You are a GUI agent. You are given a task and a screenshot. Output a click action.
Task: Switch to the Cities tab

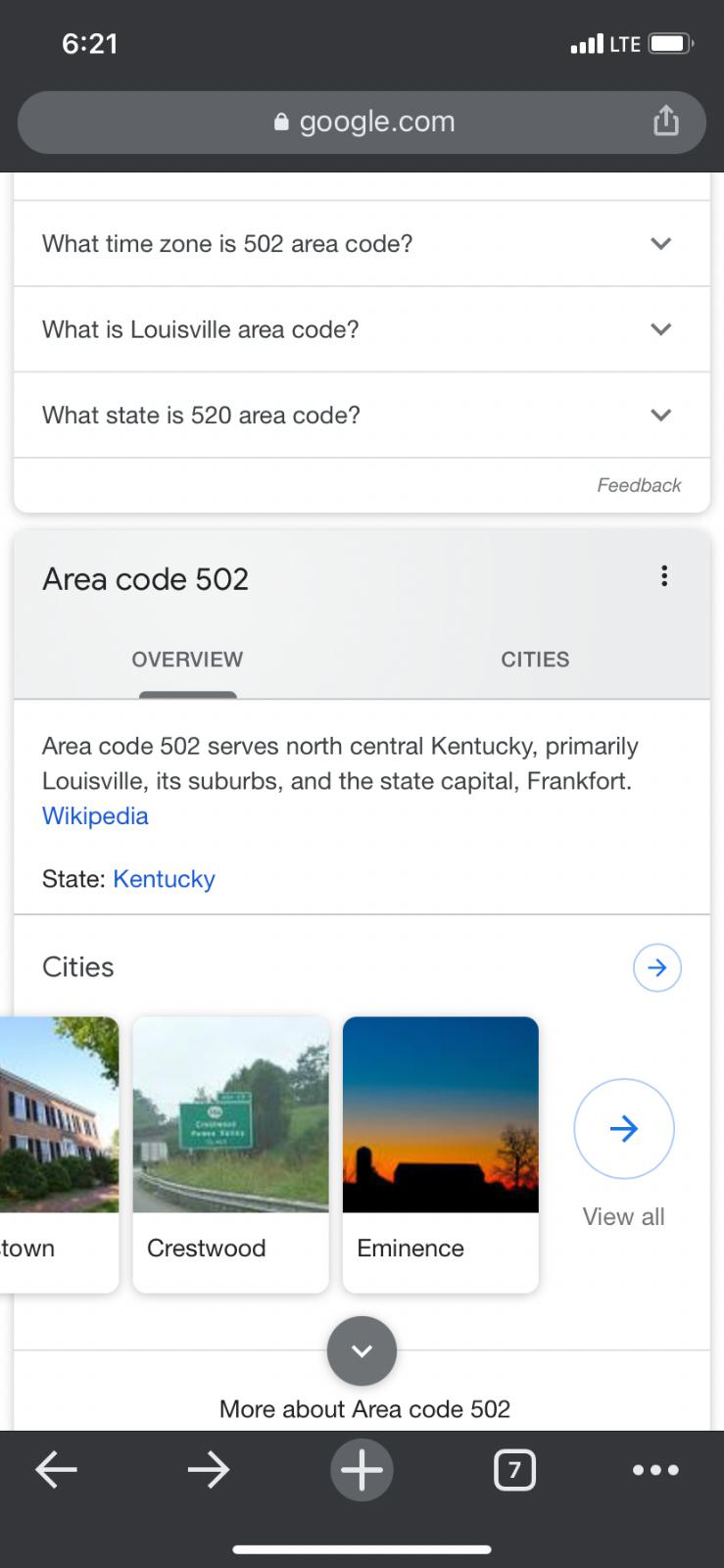point(535,660)
